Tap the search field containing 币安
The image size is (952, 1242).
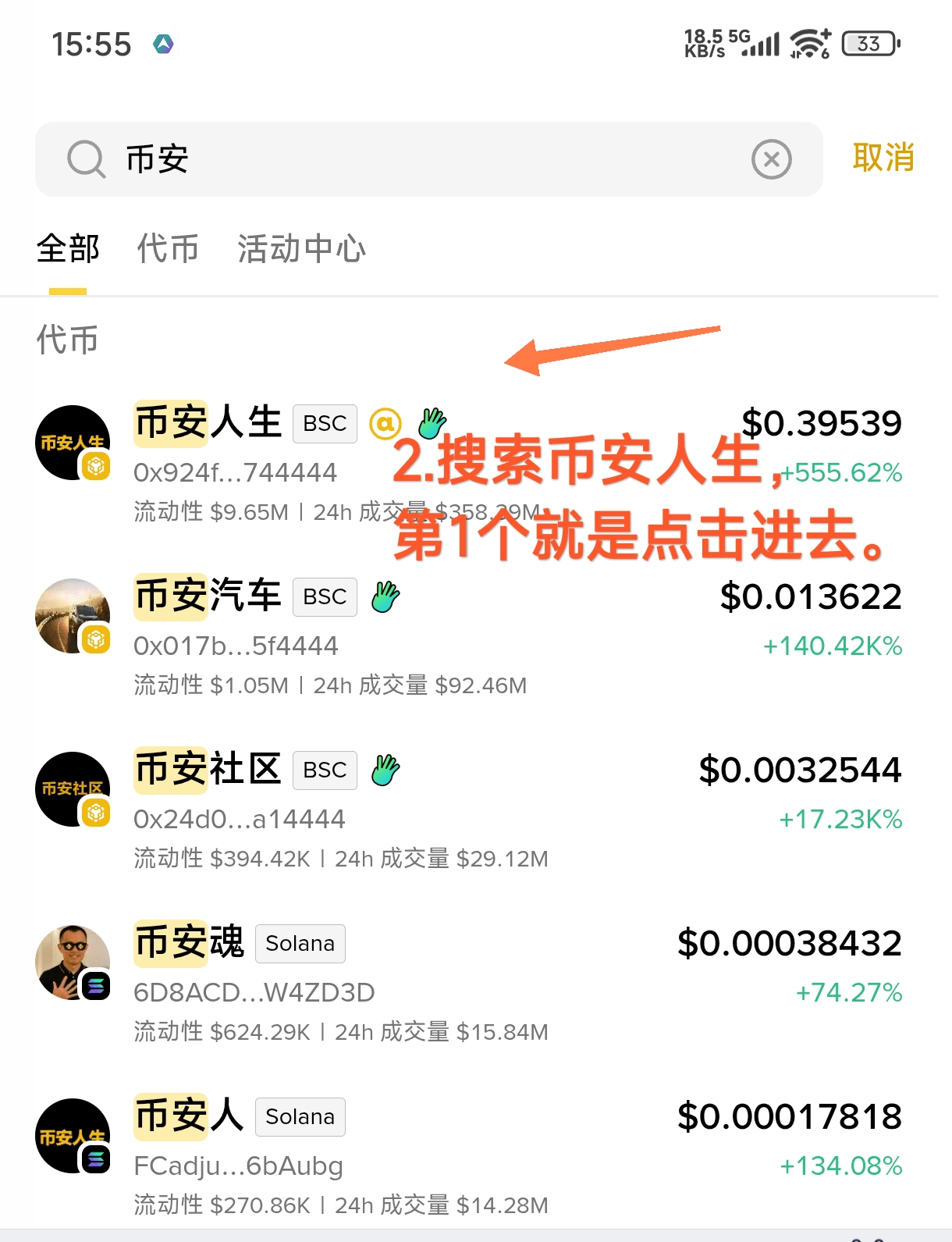(421, 159)
